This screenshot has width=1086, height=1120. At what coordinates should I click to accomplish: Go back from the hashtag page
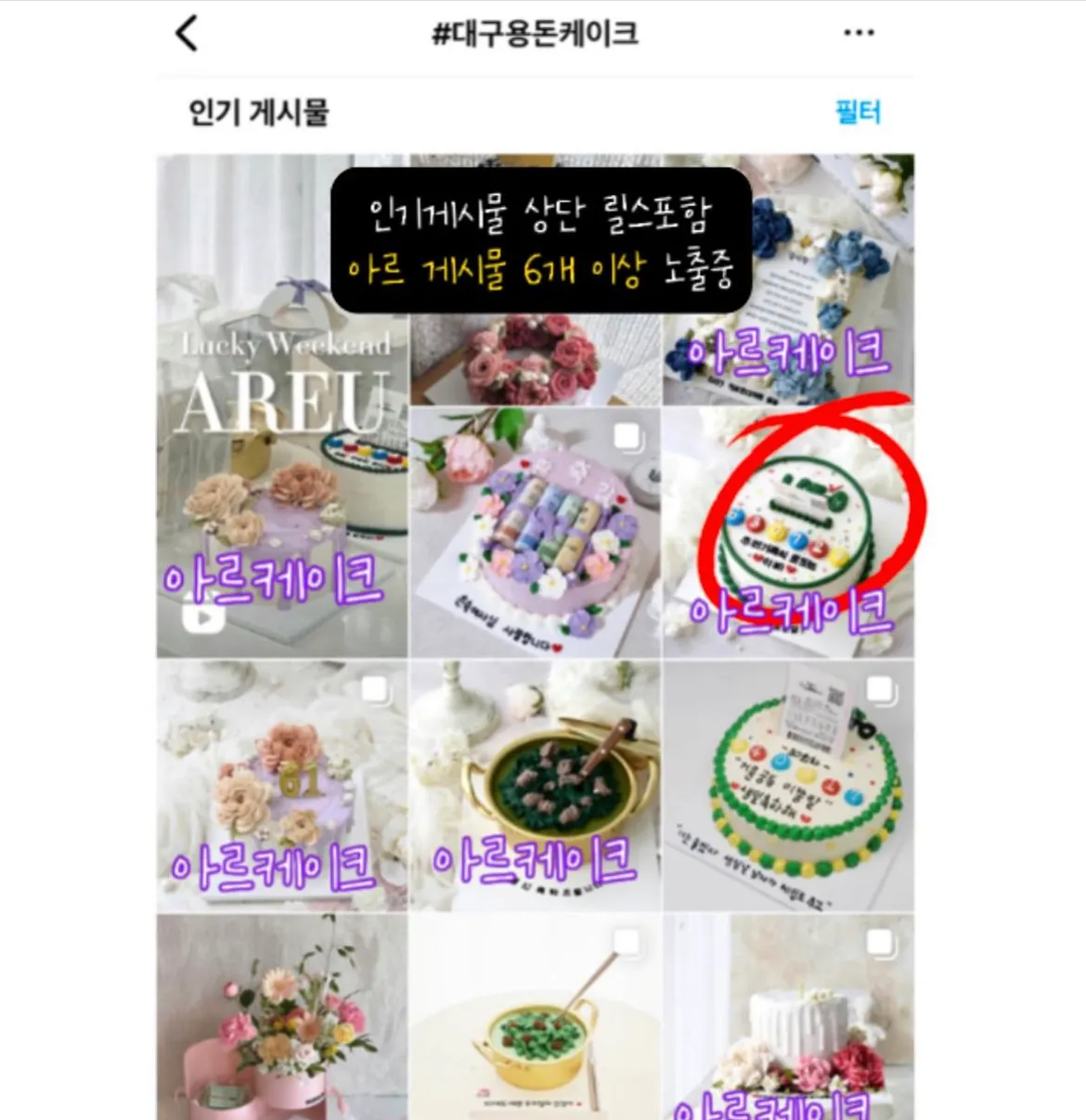pos(187,34)
